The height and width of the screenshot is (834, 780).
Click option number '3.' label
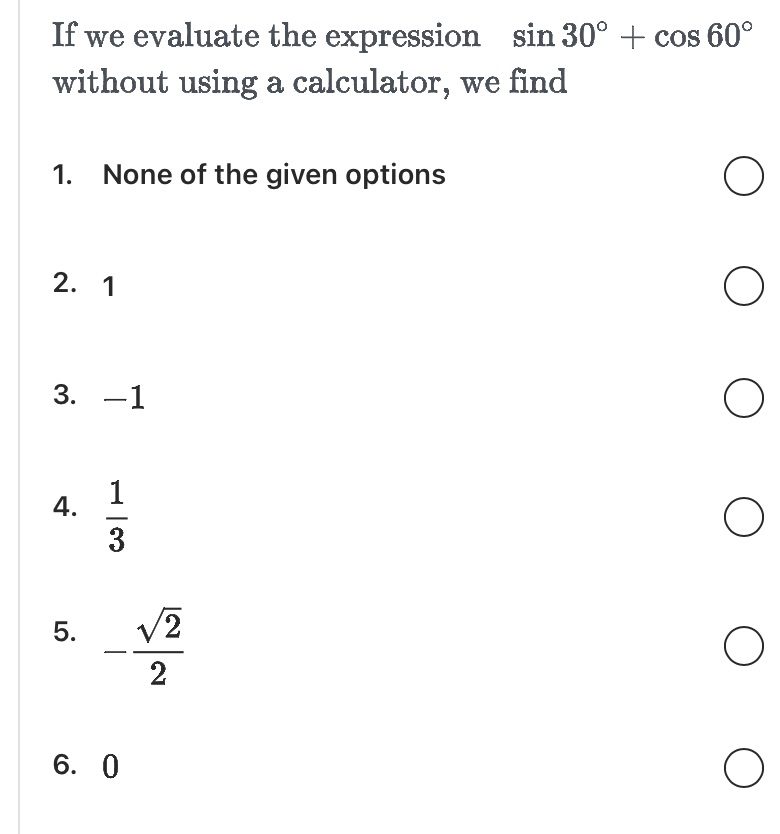[64, 398]
